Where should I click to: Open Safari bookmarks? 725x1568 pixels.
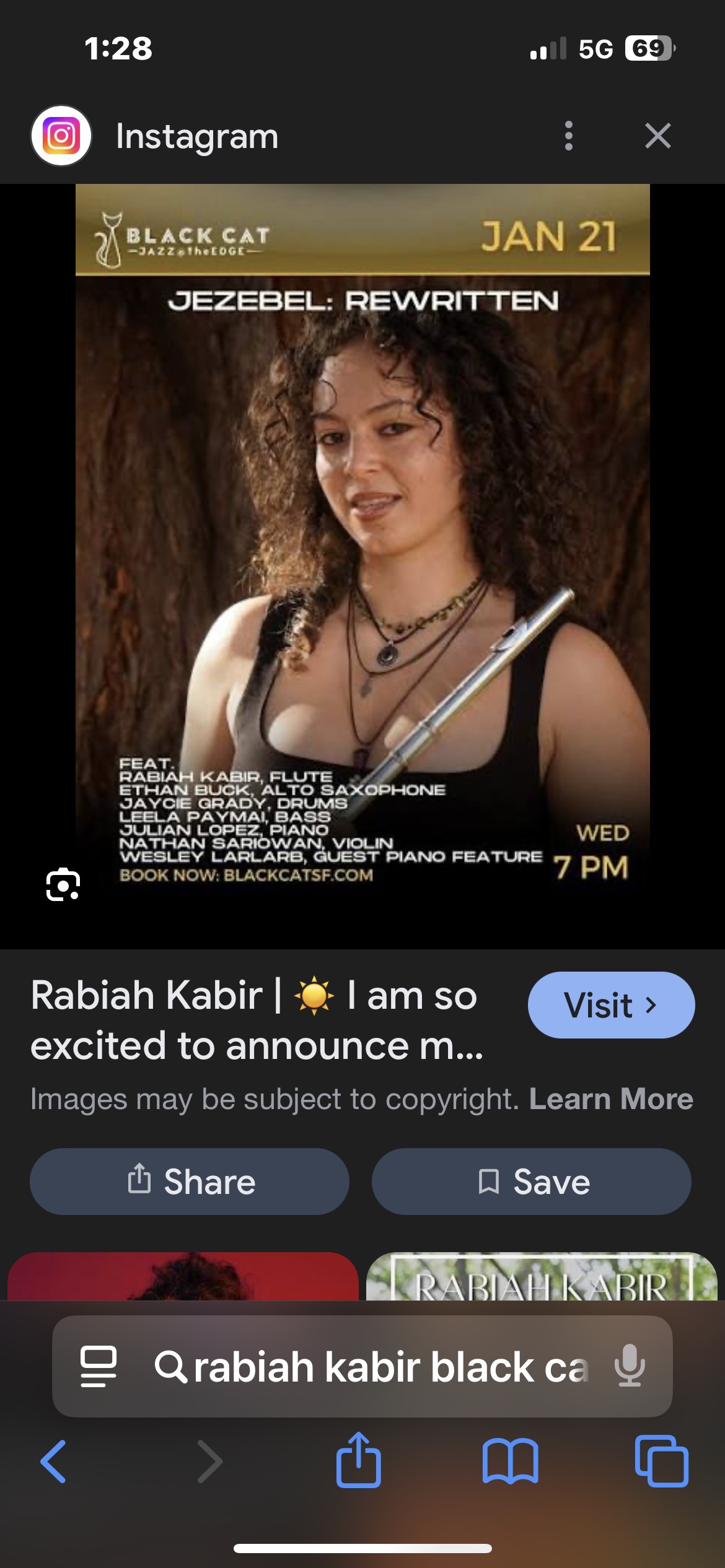pyautogui.click(x=510, y=1461)
